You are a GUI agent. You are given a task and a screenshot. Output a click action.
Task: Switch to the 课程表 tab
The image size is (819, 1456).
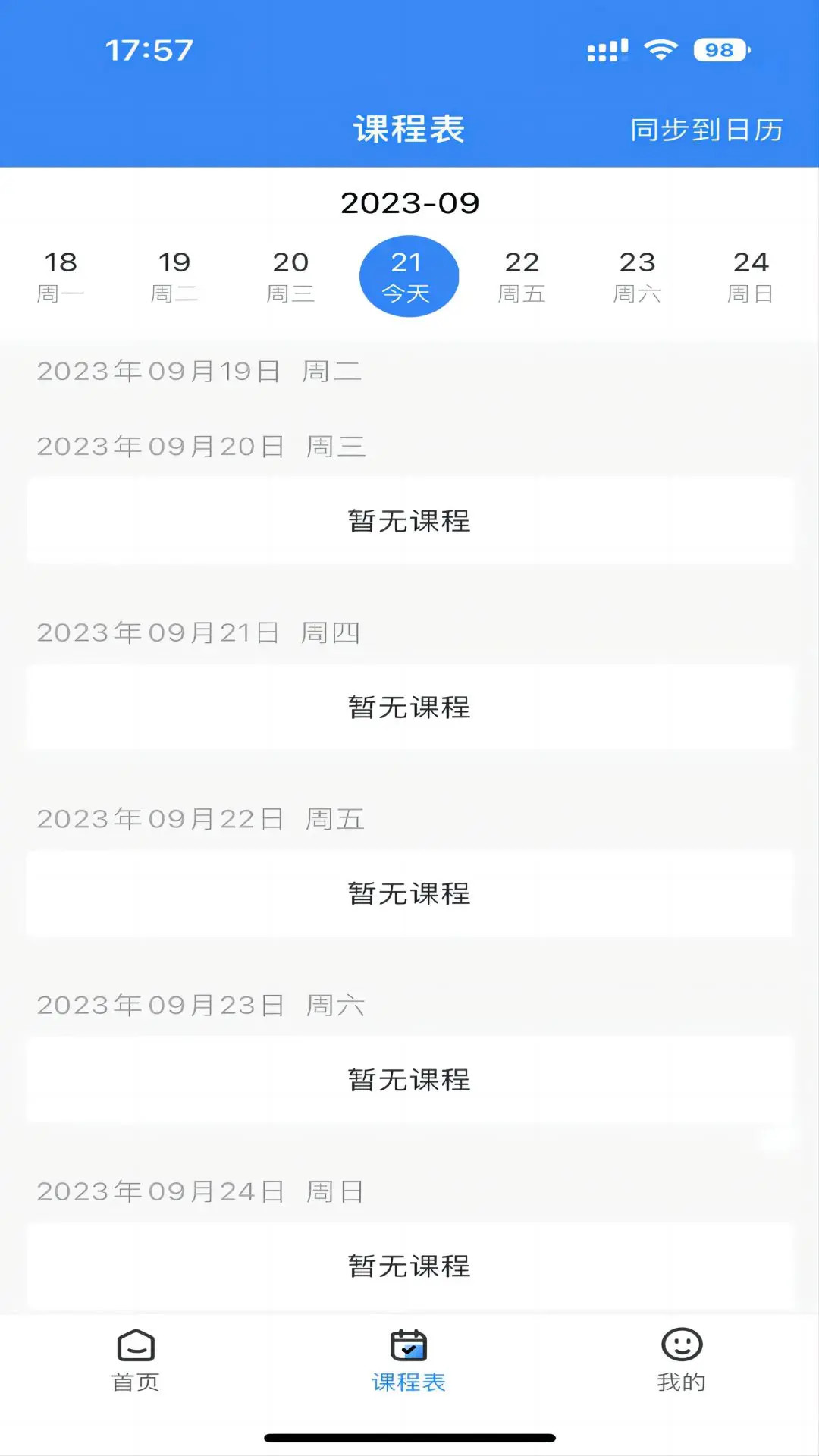point(408,1361)
